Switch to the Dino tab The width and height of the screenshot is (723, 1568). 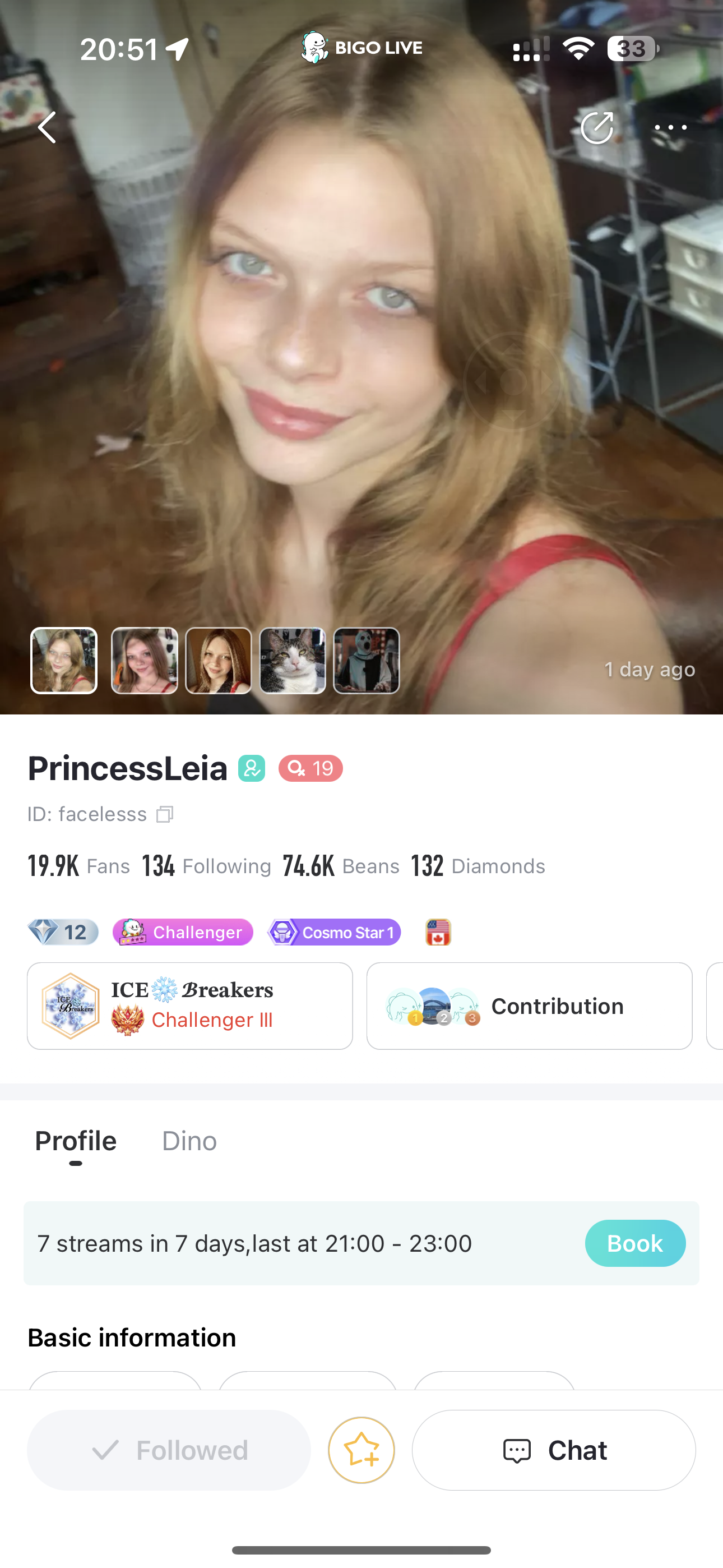pos(189,1141)
